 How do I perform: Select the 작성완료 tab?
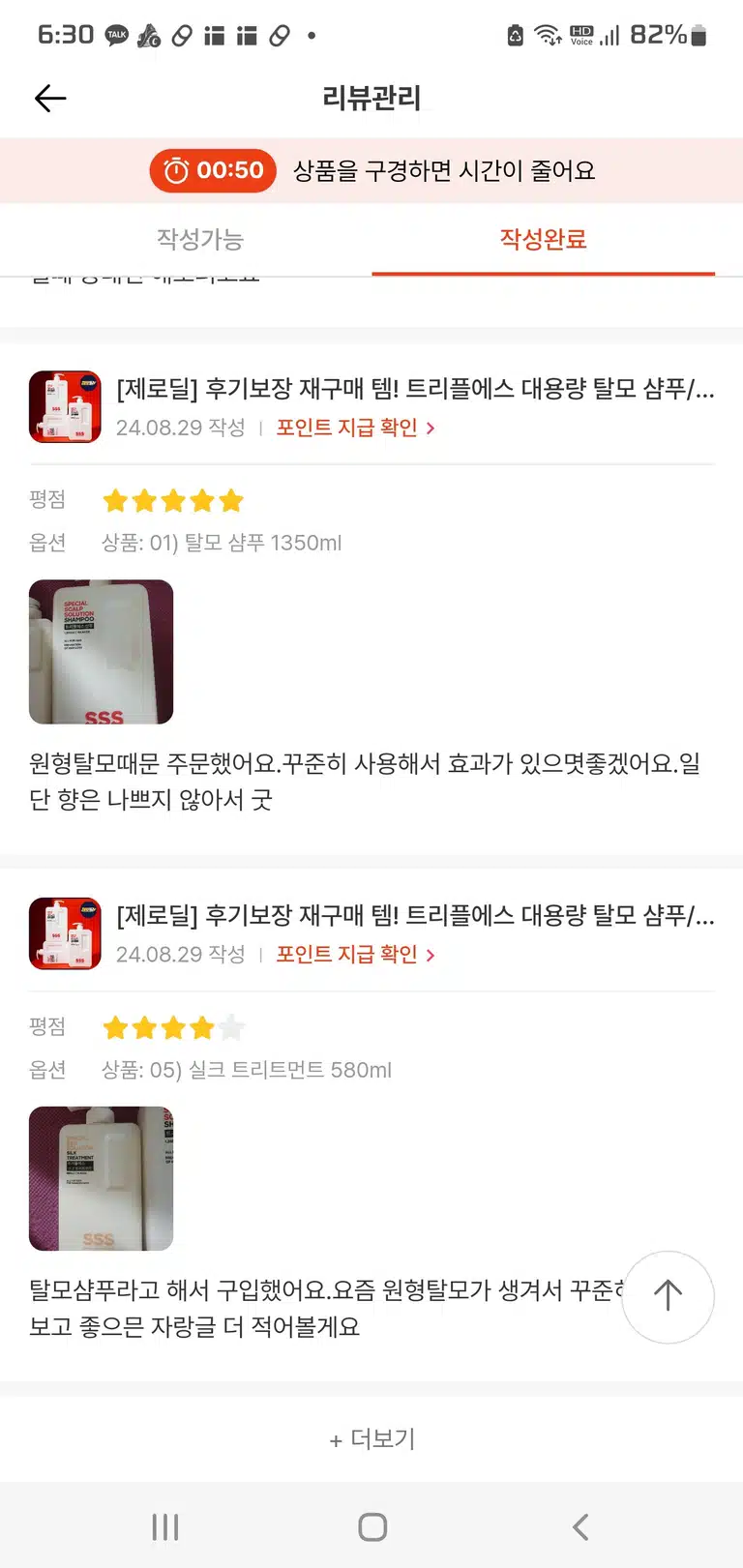(543, 239)
